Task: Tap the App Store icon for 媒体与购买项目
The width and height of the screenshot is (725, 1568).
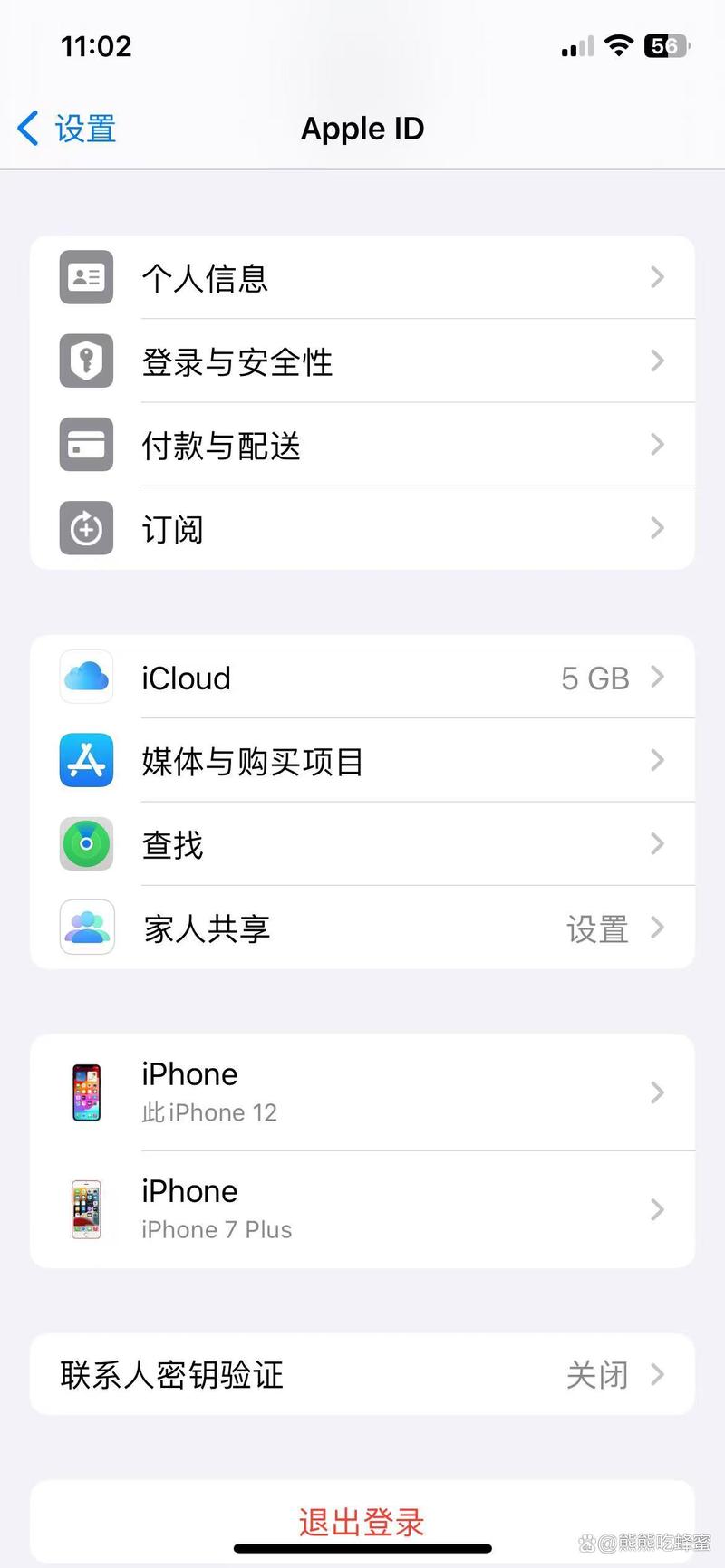Action: point(85,761)
